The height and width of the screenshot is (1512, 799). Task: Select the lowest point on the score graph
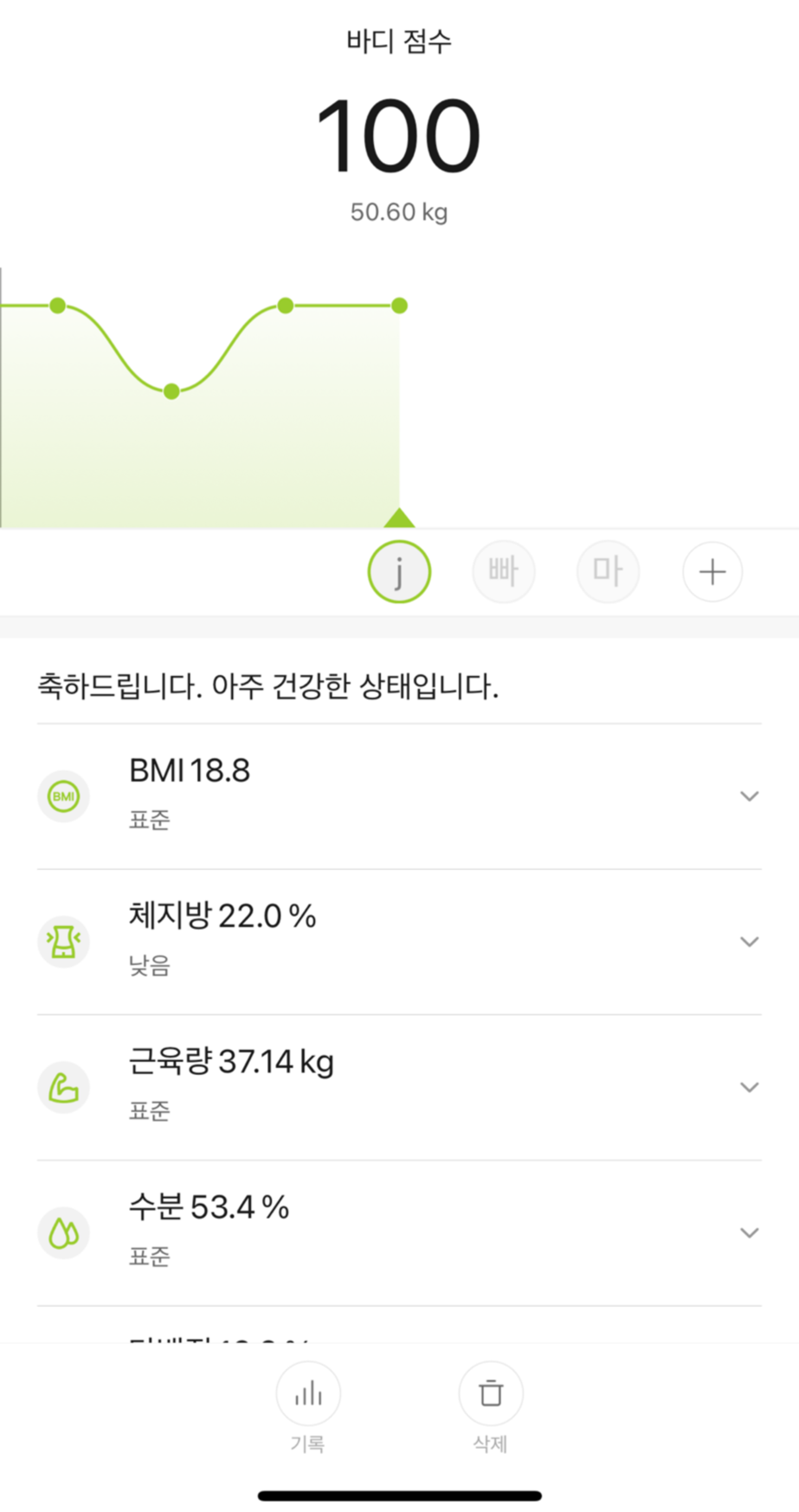(171, 391)
